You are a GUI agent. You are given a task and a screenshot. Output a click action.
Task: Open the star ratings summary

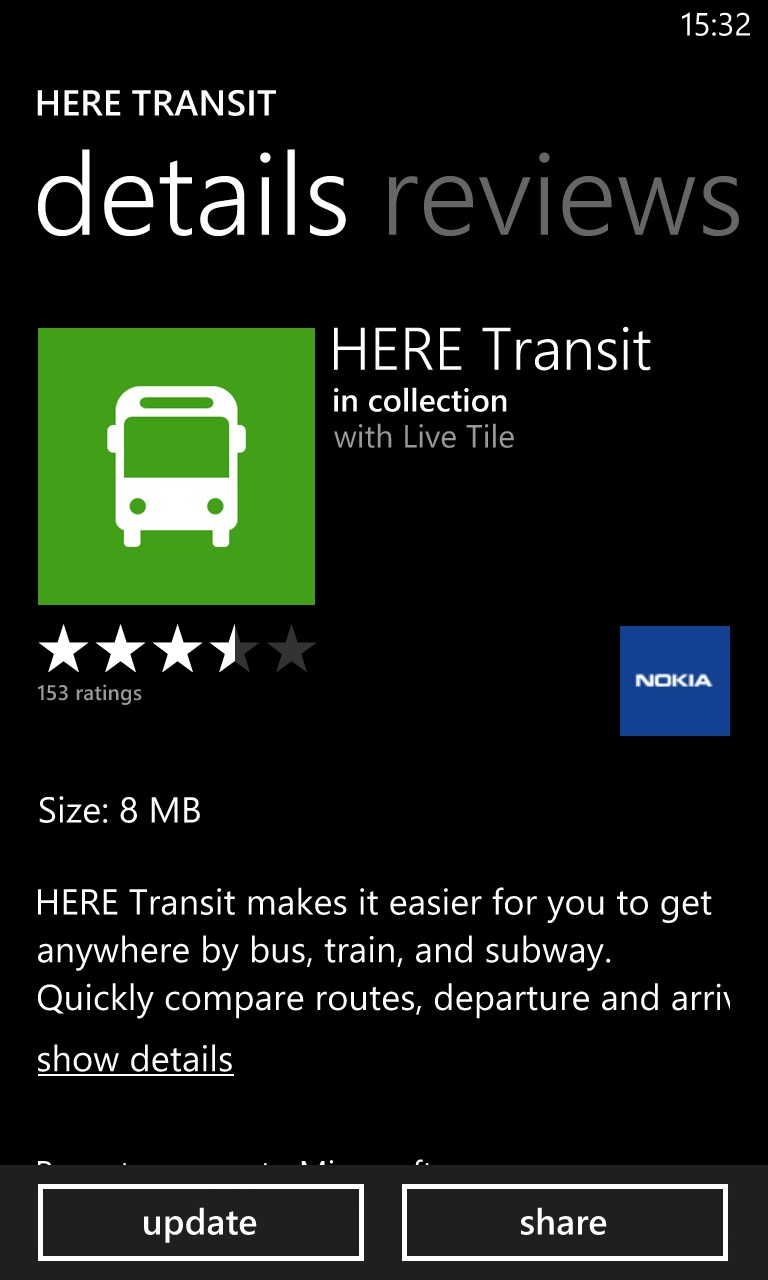coord(176,662)
